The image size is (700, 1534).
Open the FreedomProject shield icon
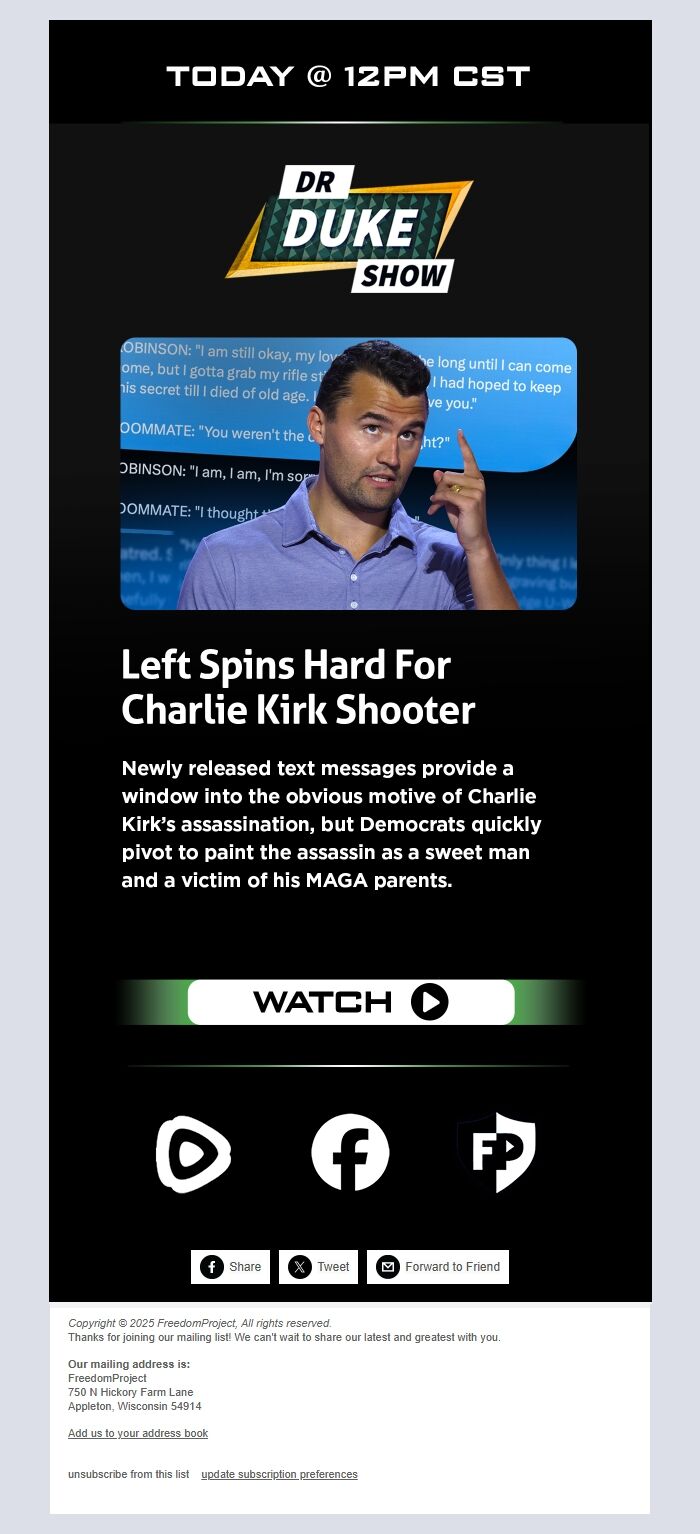(x=497, y=1153)
